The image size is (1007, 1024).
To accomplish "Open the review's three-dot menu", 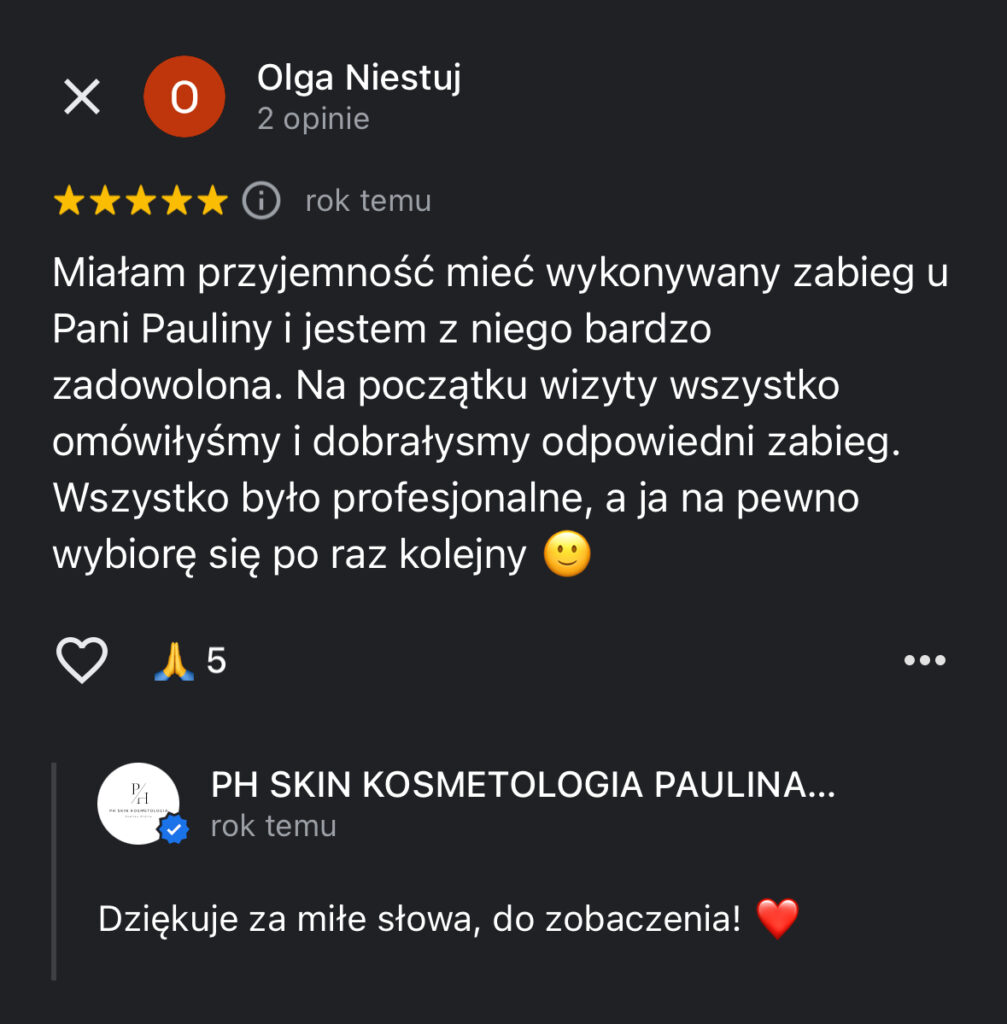I will point(924,660).
